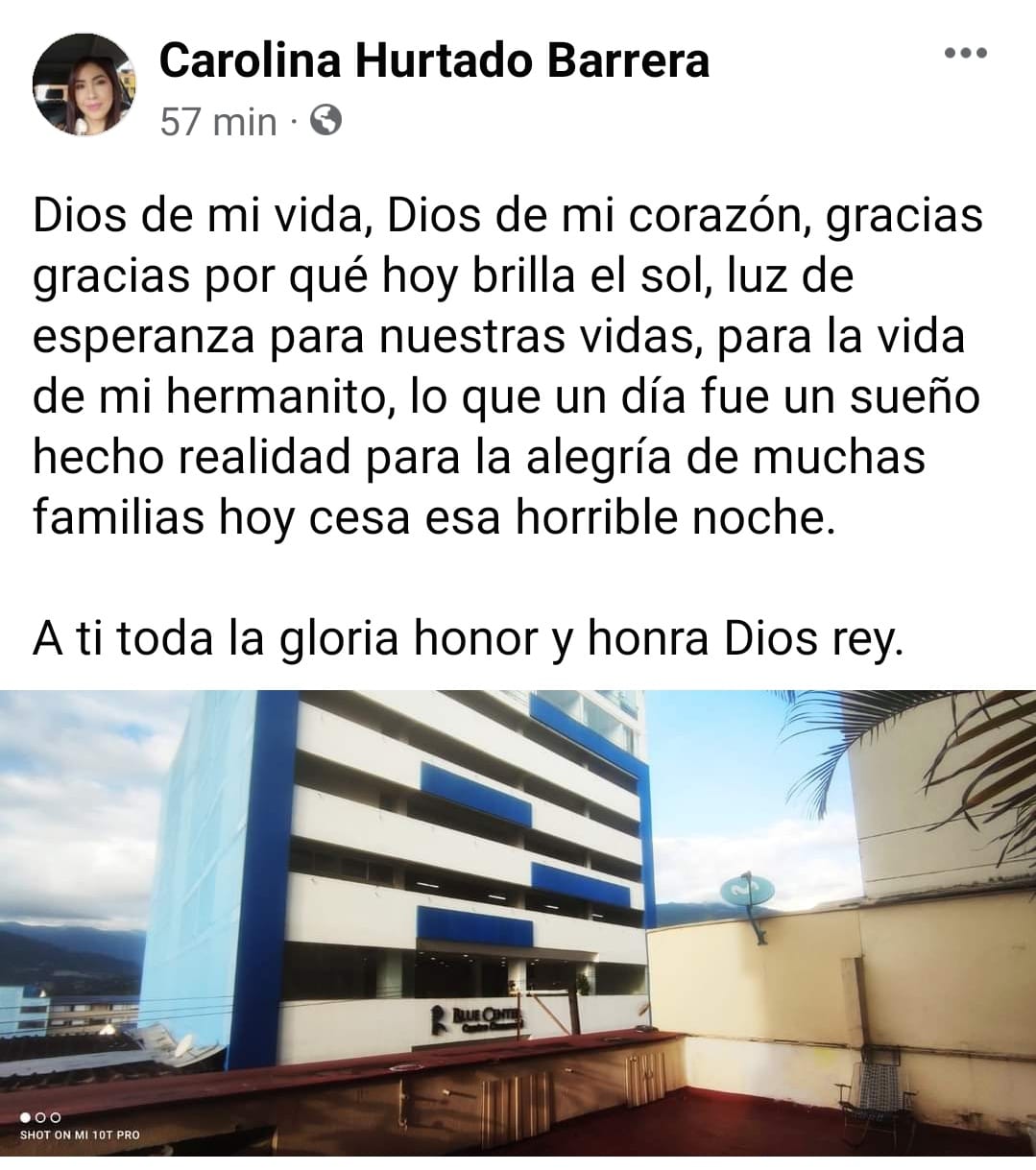Open the Blue Center building photo

click(518, 919)
